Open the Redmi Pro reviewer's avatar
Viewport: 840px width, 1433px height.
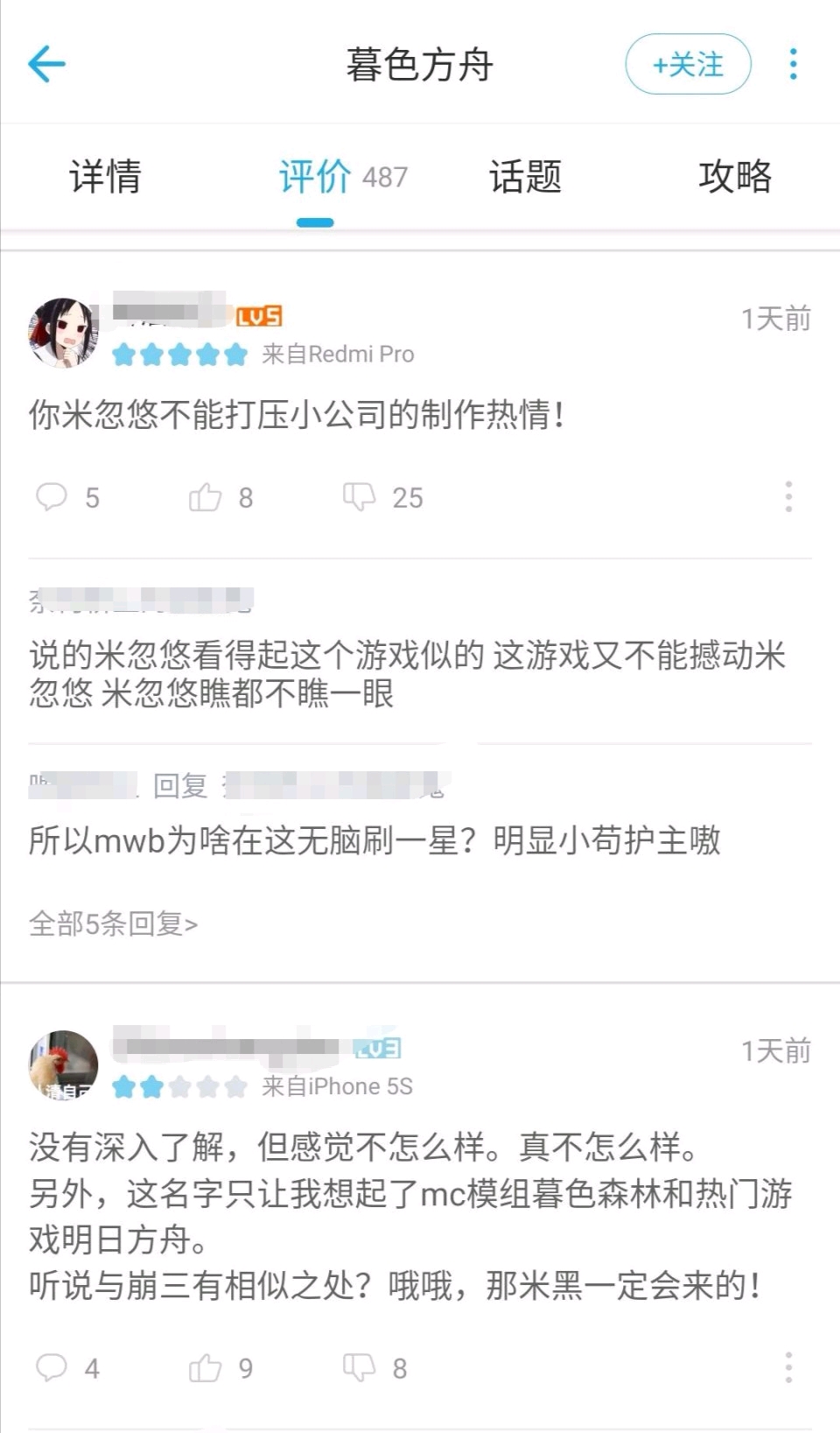tap(63, 333)
